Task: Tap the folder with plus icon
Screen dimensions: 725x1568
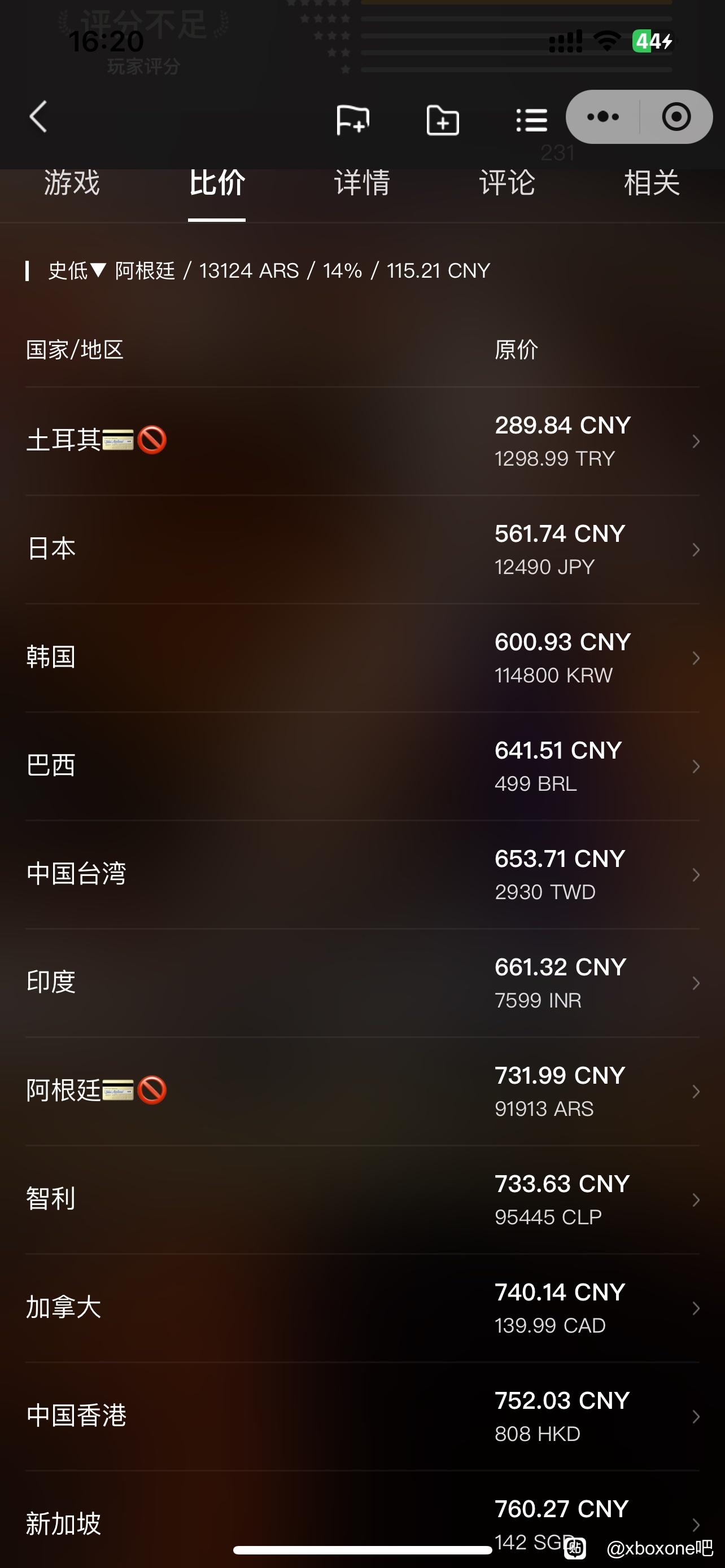Action: 443,119
